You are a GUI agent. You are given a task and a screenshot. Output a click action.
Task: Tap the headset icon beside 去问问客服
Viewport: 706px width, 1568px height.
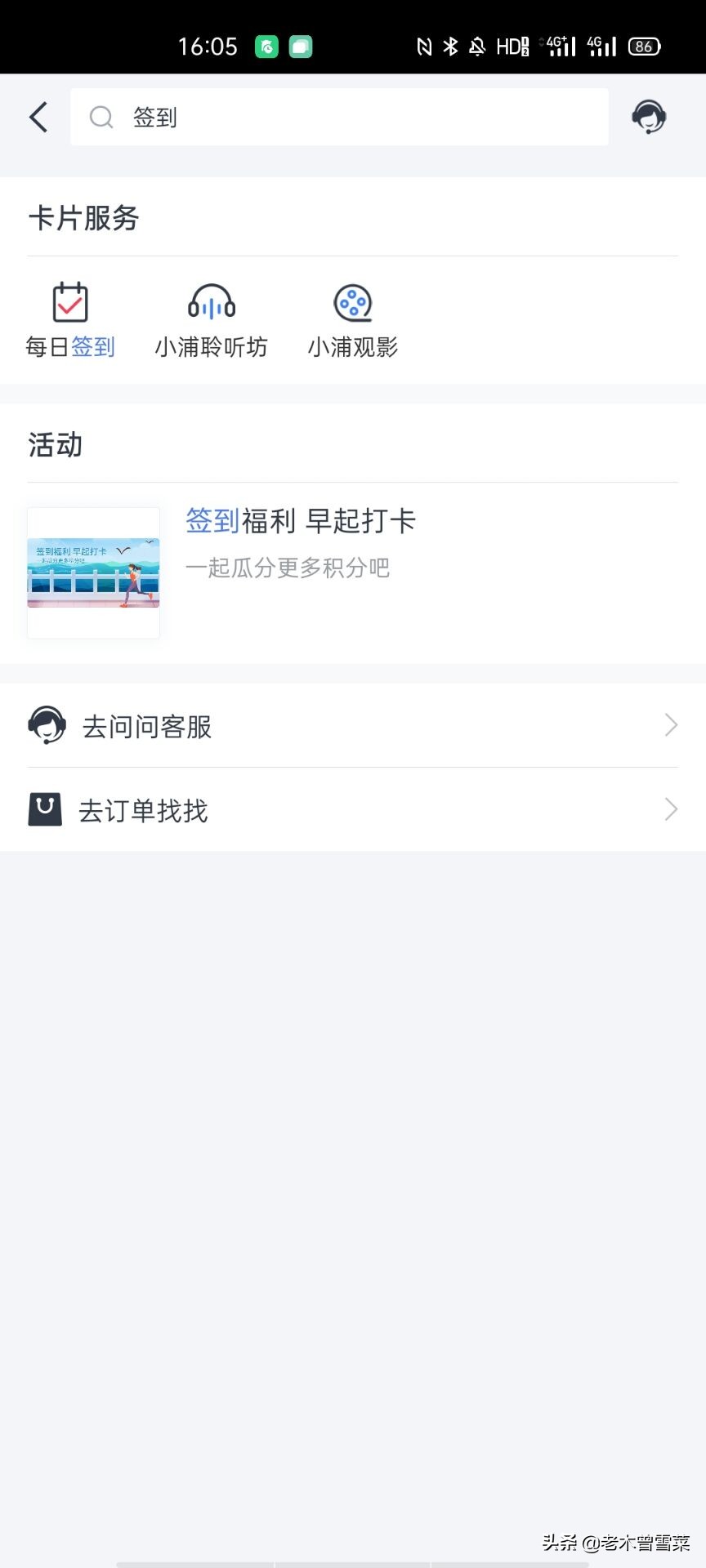47,725
